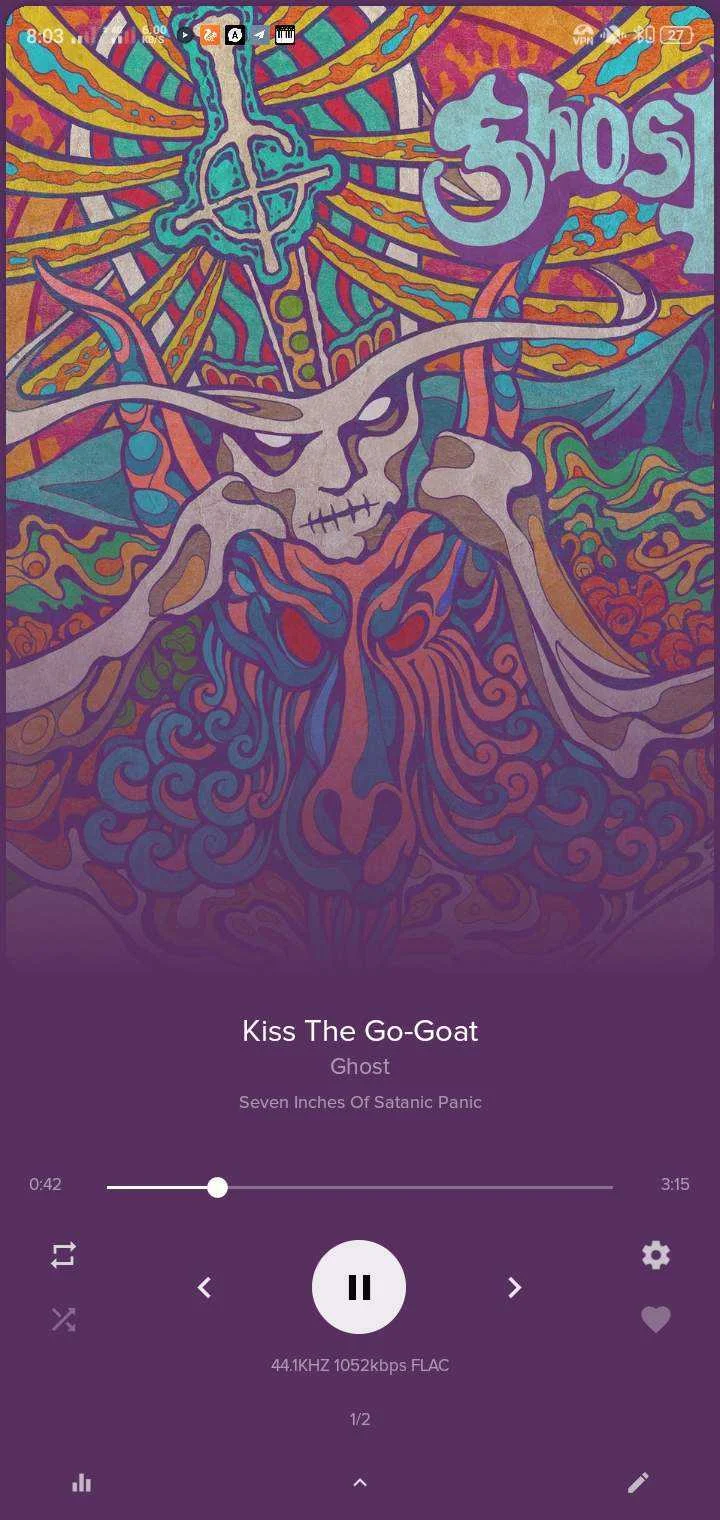
Task: Open album Seven Inches Of Satanic Panic
Action: click(360, 1102)
